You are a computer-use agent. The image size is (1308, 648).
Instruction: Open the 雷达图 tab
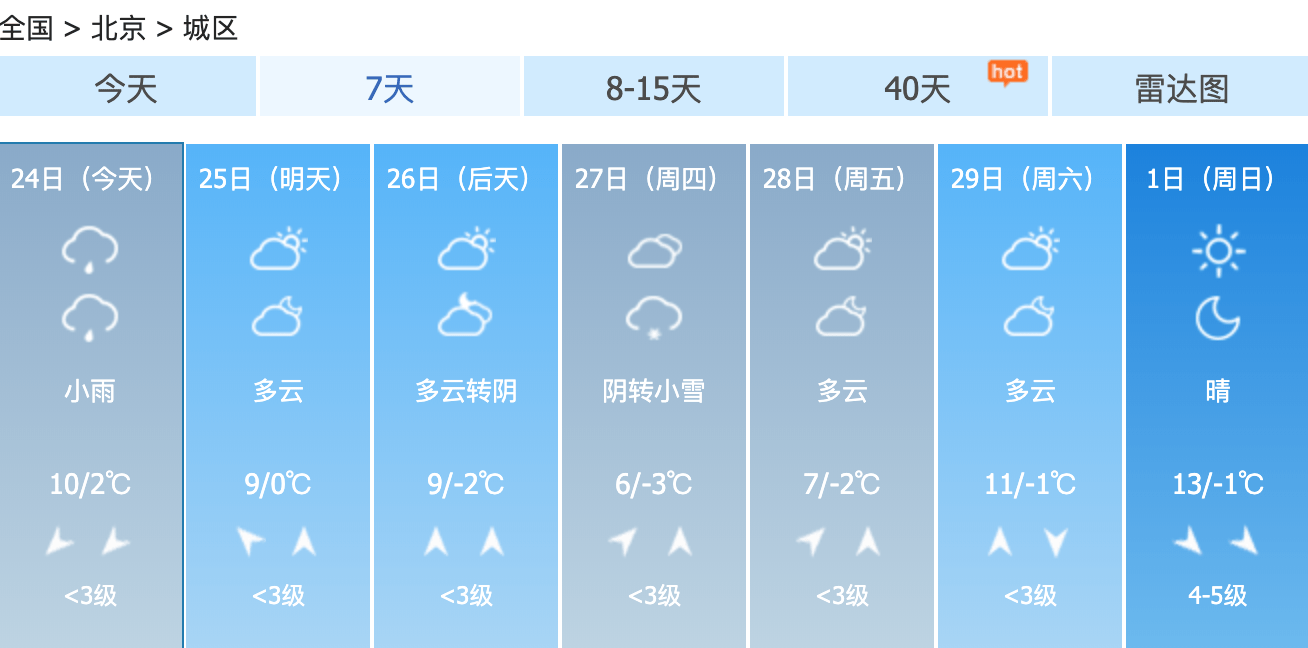pyautogui.click(x=1180, y=88)
